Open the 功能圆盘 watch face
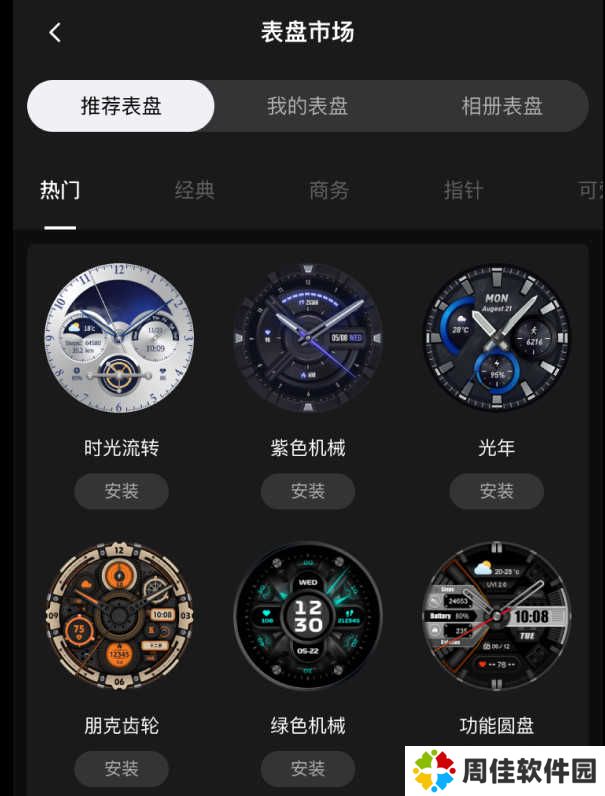This screenshot has width=605, height=796. coord(496,616)
